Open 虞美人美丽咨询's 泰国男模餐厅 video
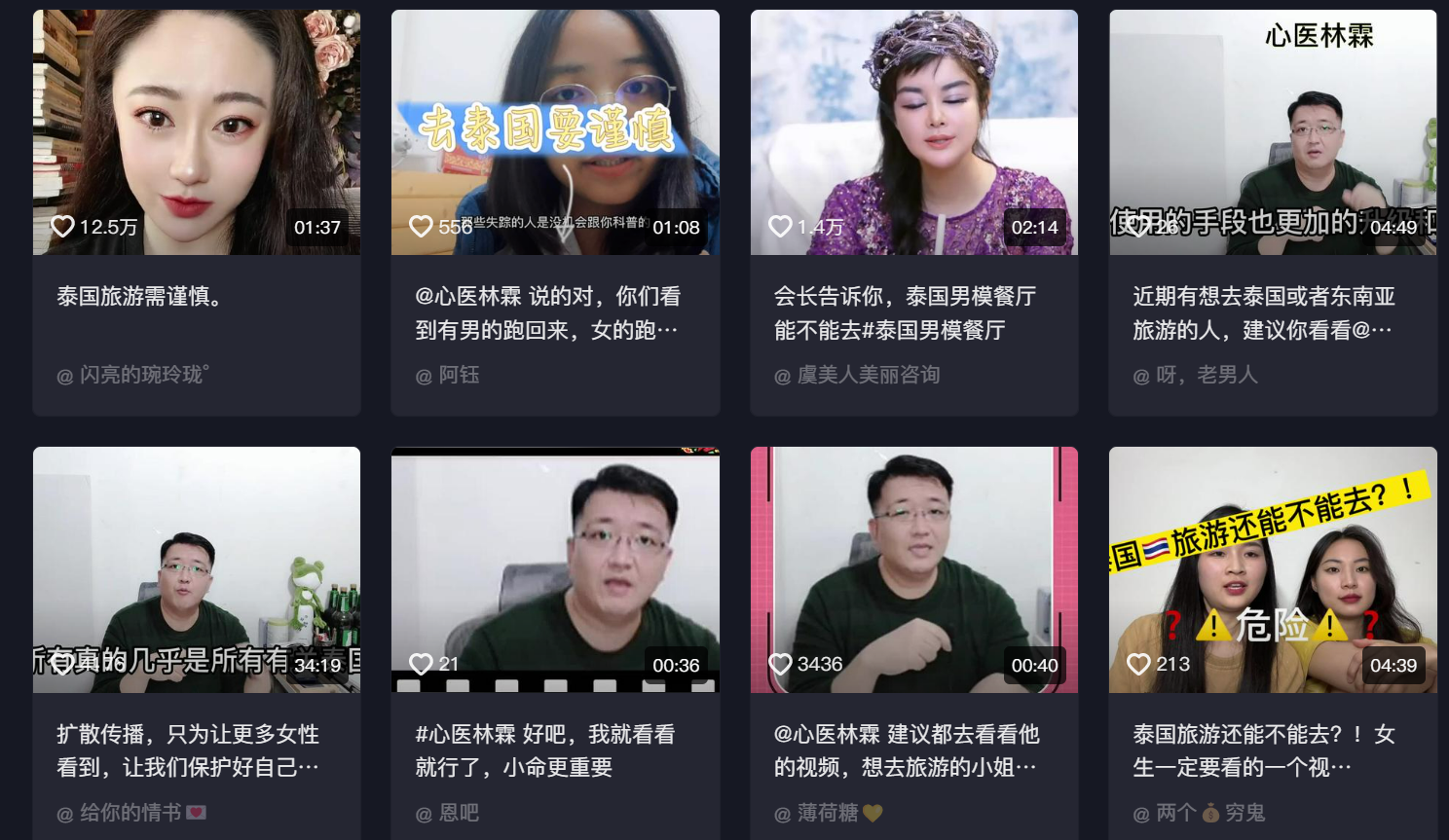The width and height of the screenshot is (1449, 840). point(913,131)
